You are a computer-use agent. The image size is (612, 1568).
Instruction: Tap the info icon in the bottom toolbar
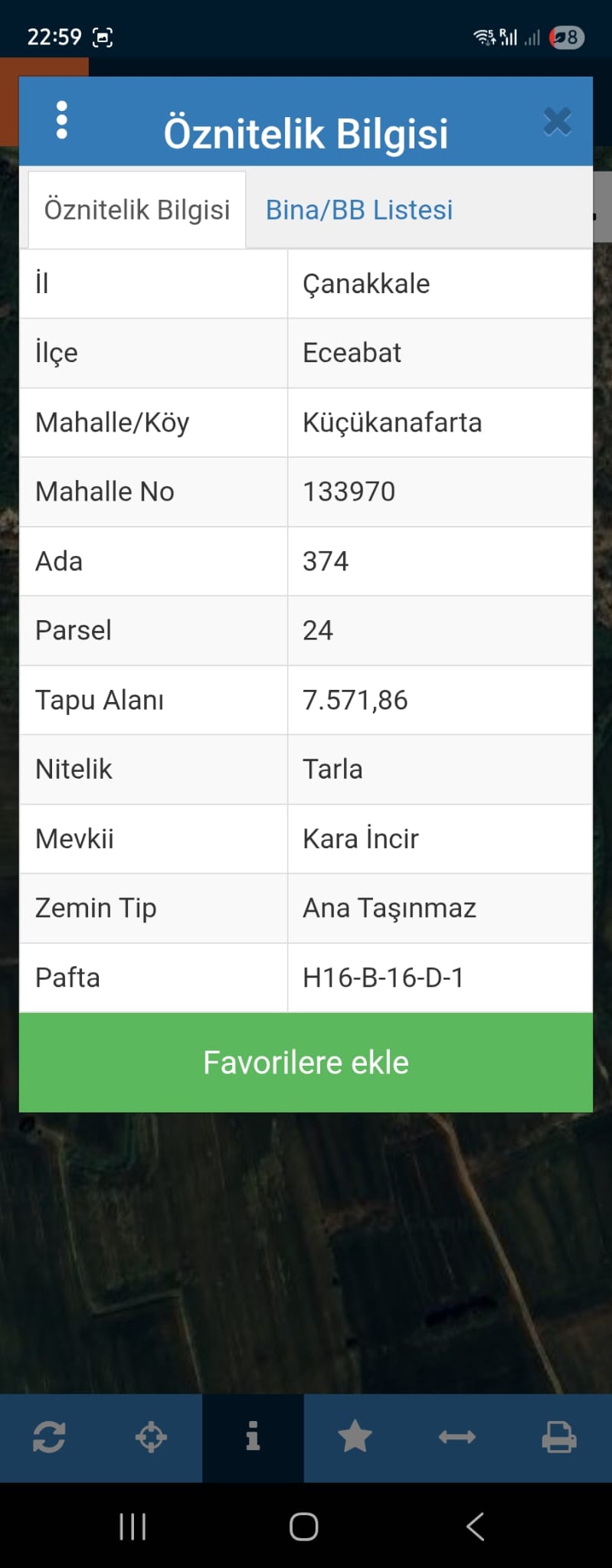click(253, 1437)
